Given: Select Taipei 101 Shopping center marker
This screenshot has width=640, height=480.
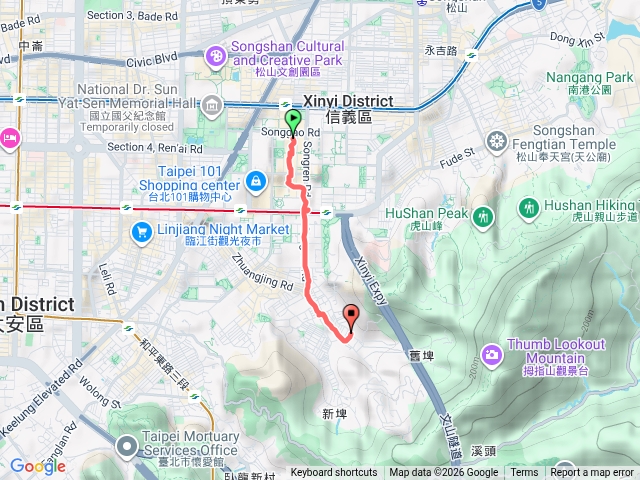Looking at the screenshot, I should coord(255,182).
